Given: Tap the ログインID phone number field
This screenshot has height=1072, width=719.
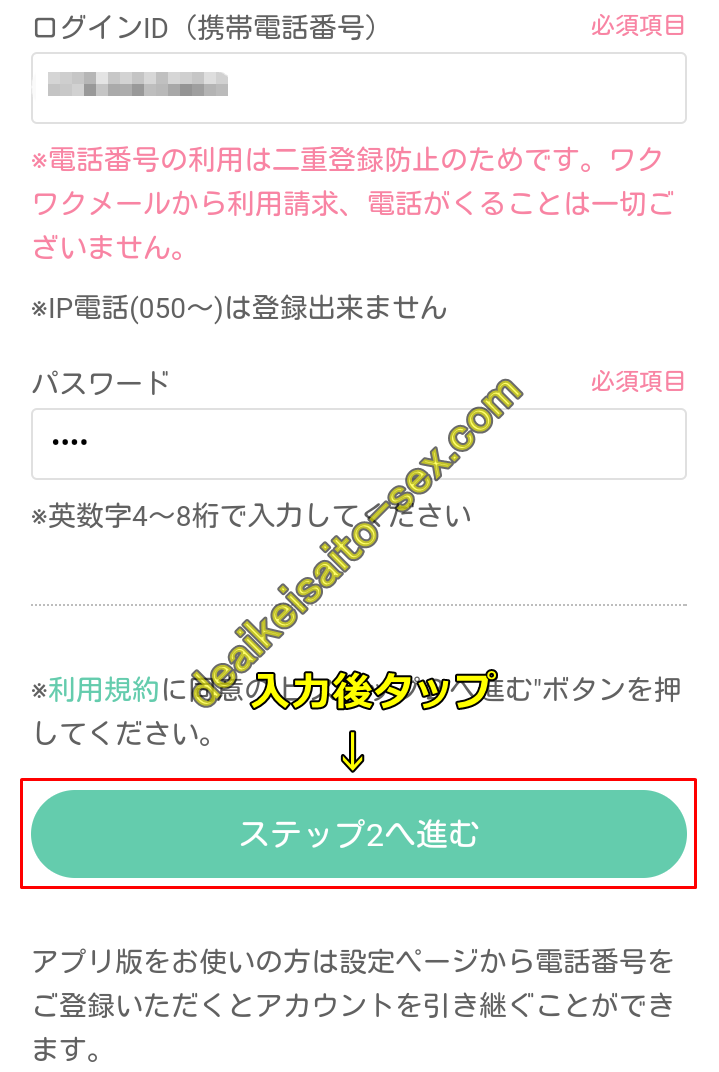Looking at the screenshot, I should [x=358, y=88].
